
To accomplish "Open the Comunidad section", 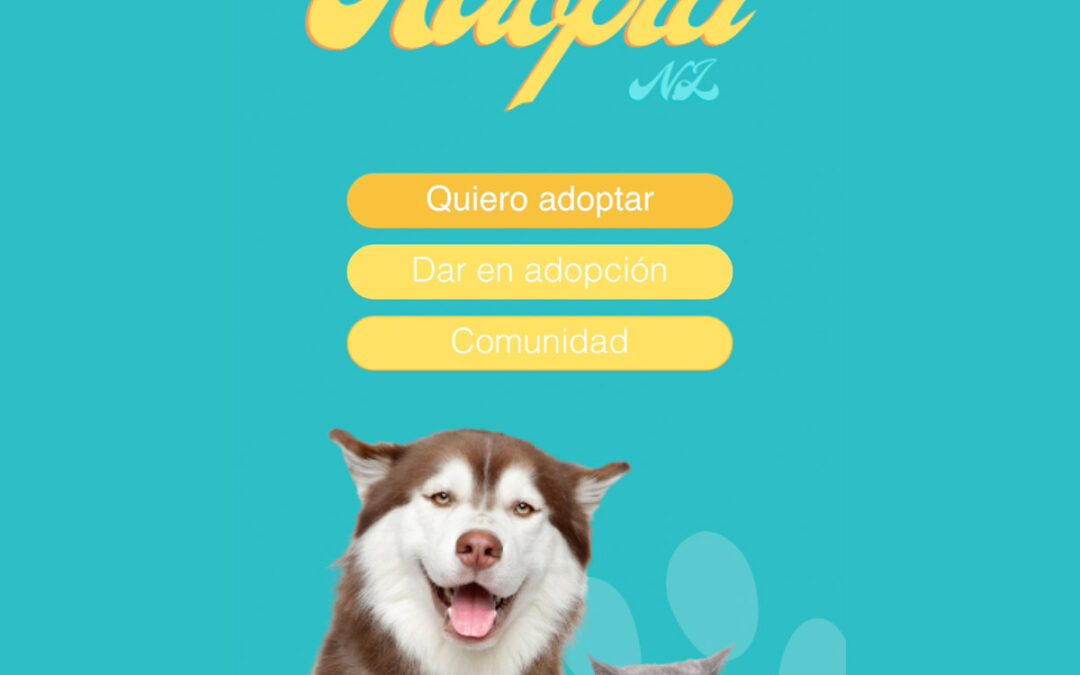I will [539, 342].
